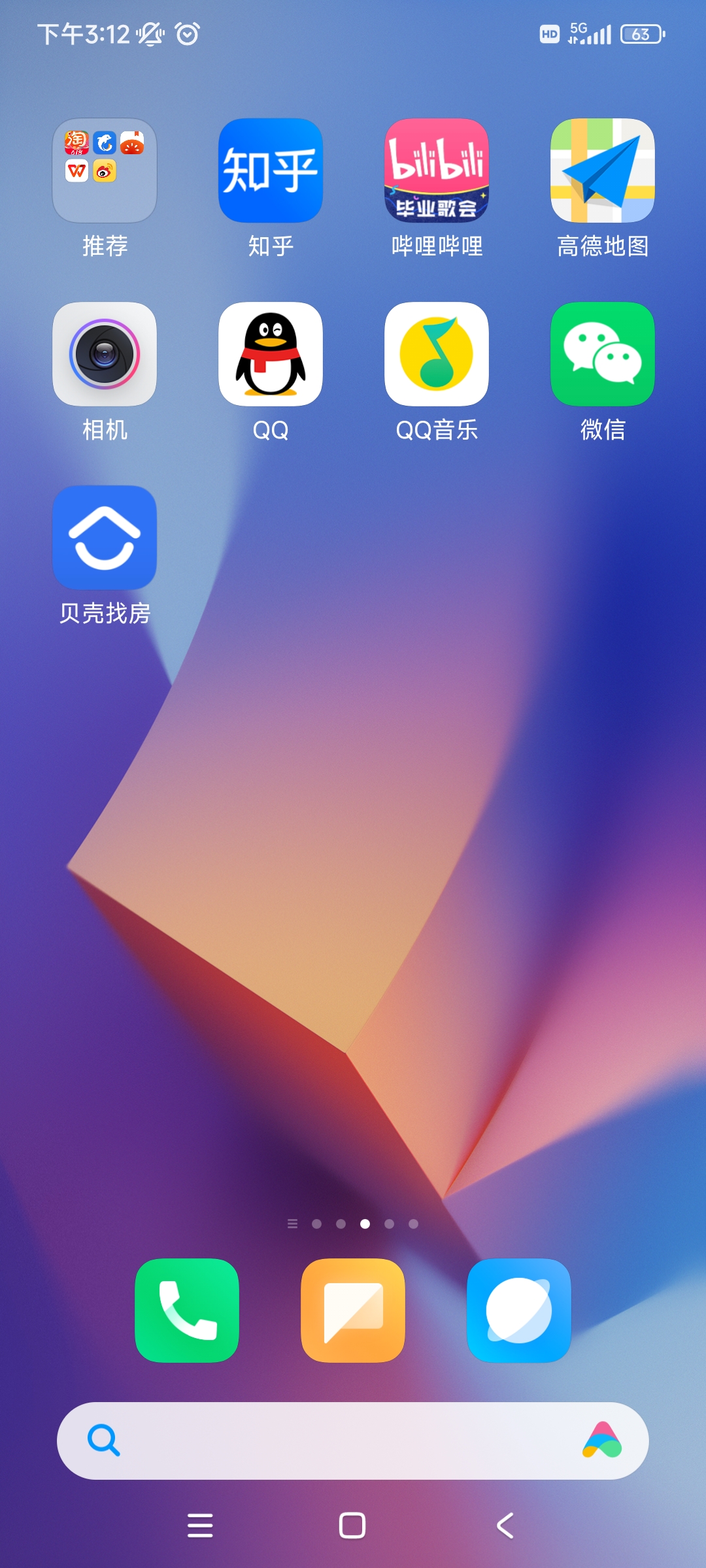Open the 哔哩哔哩 app

pyautogui.click(x=437, y=171)
